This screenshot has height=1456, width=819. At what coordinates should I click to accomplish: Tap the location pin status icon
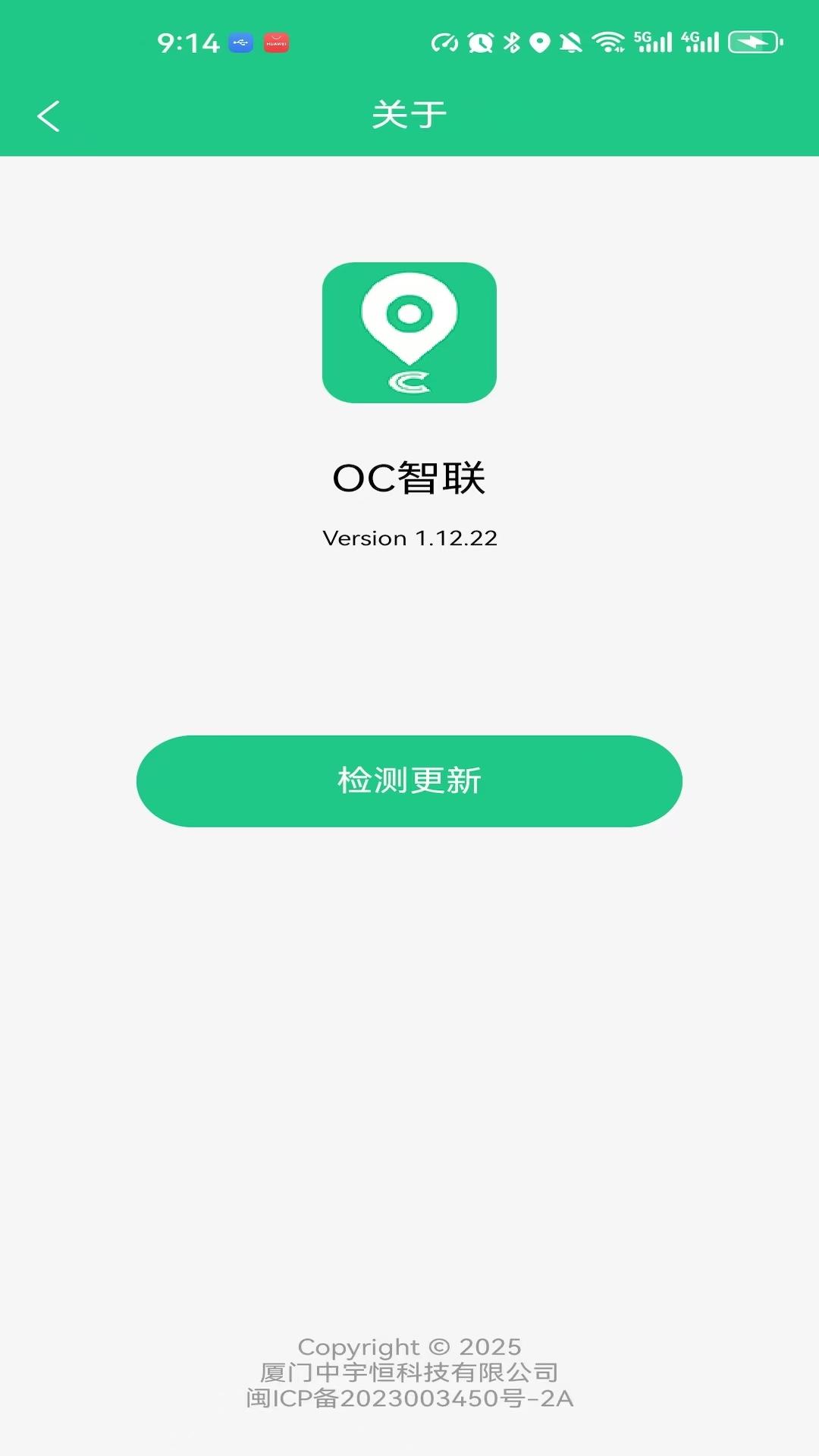(540, 43)
